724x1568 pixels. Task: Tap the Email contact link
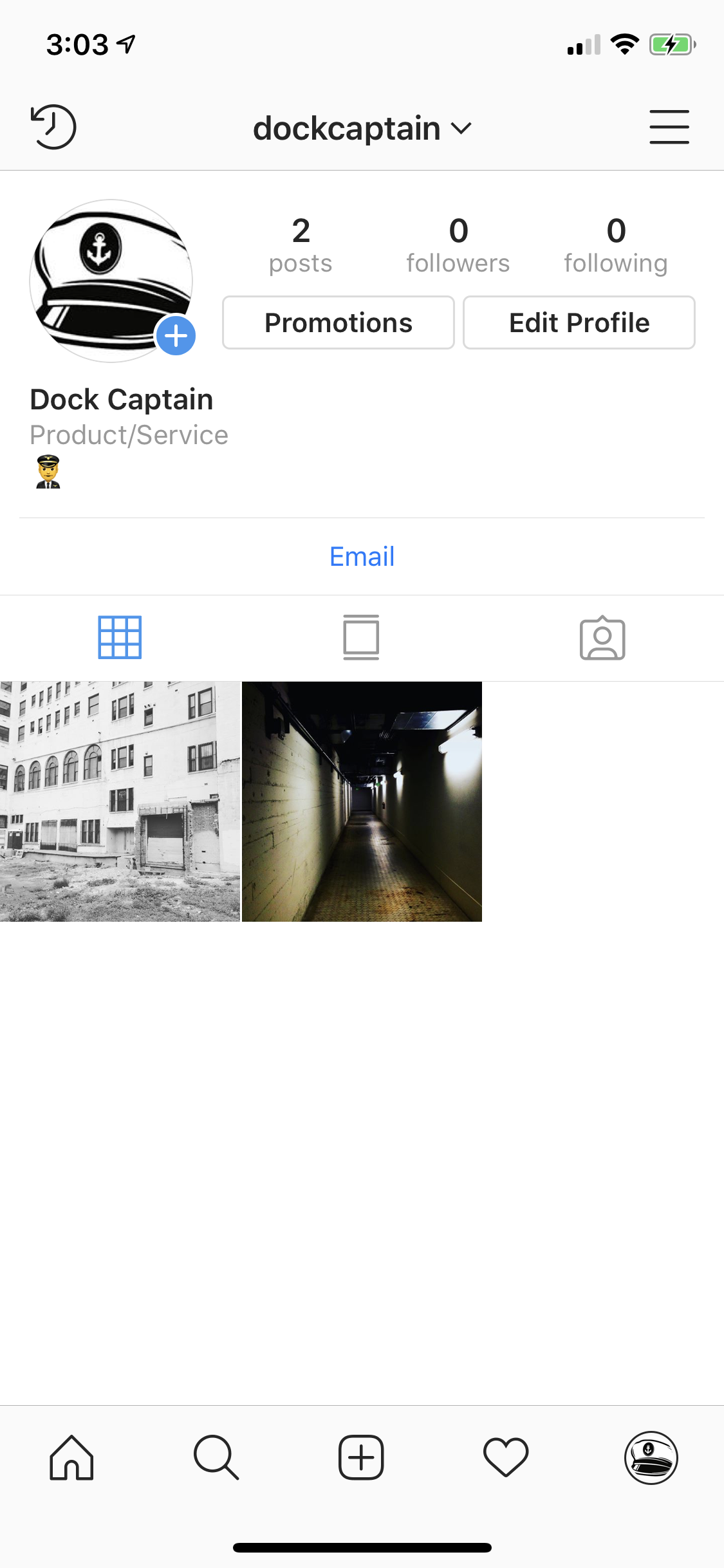click(362, 557)
